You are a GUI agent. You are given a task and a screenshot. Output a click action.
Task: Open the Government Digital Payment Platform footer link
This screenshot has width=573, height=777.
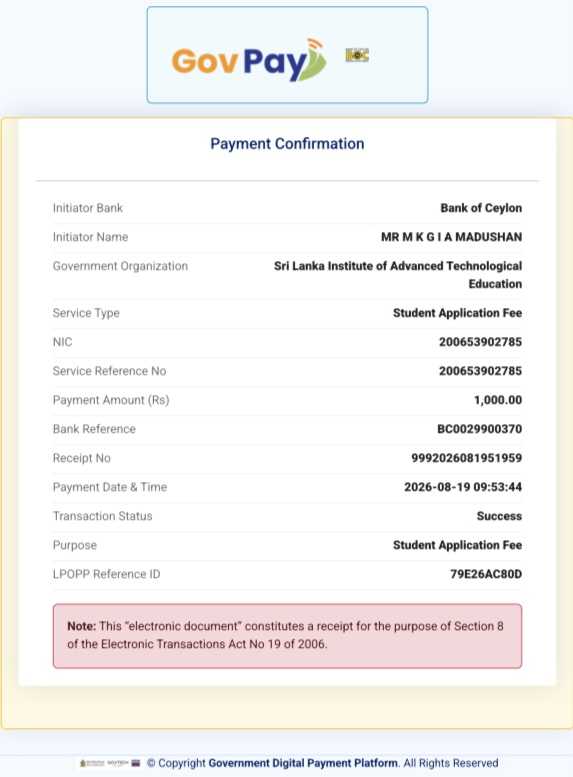303,763
